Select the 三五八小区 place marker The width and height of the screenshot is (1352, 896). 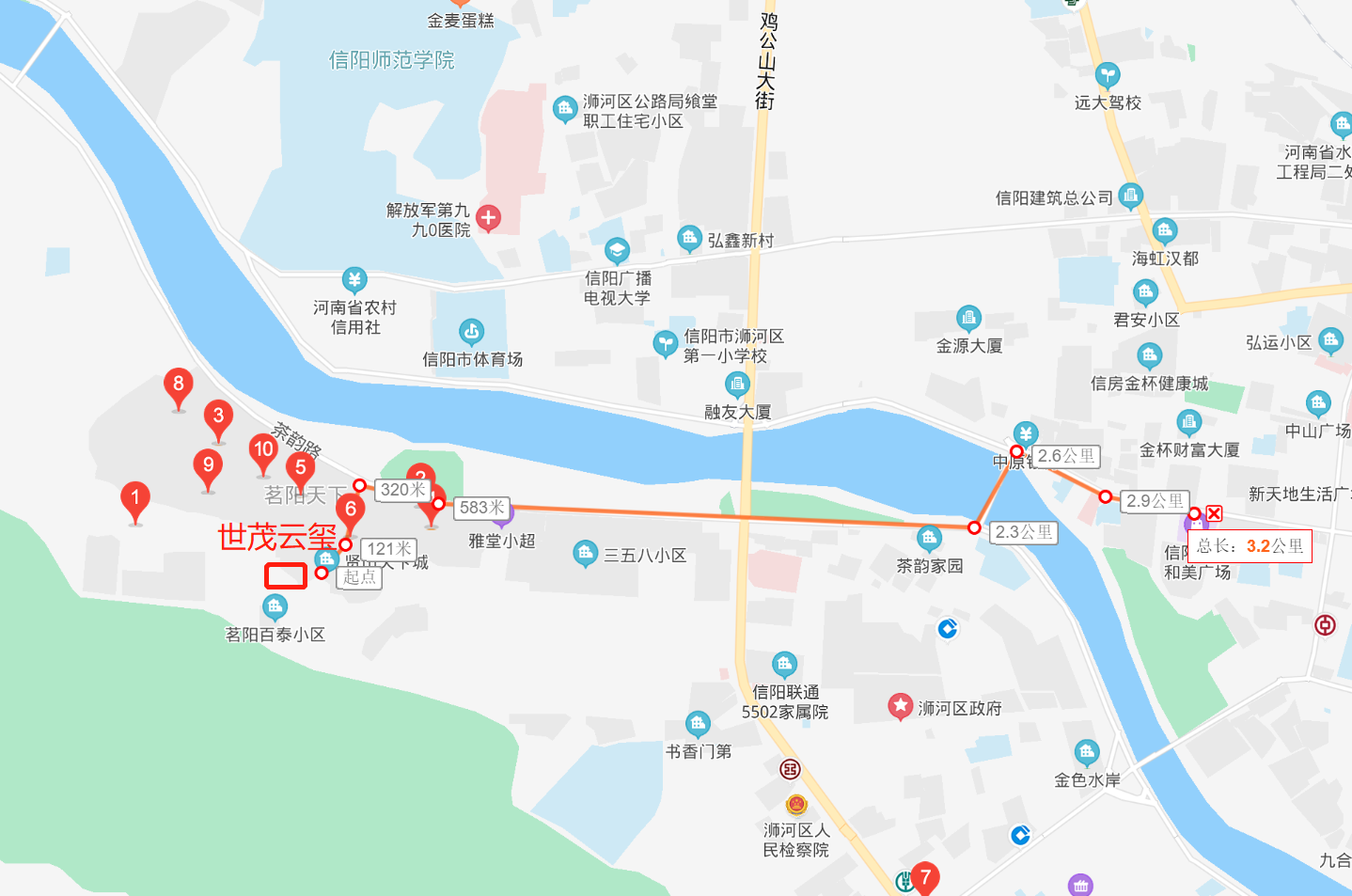point(585,554)
